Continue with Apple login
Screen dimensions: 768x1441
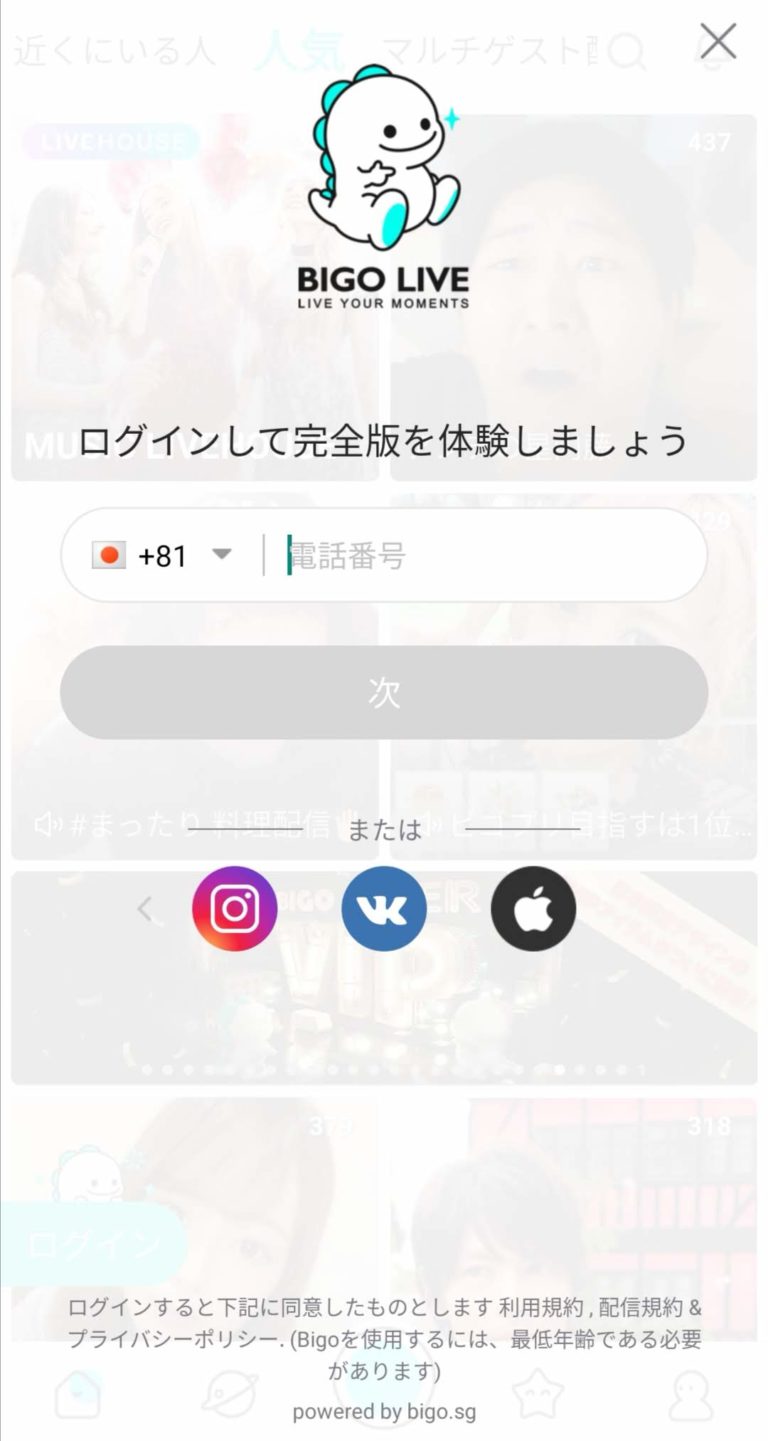(533, 908)
